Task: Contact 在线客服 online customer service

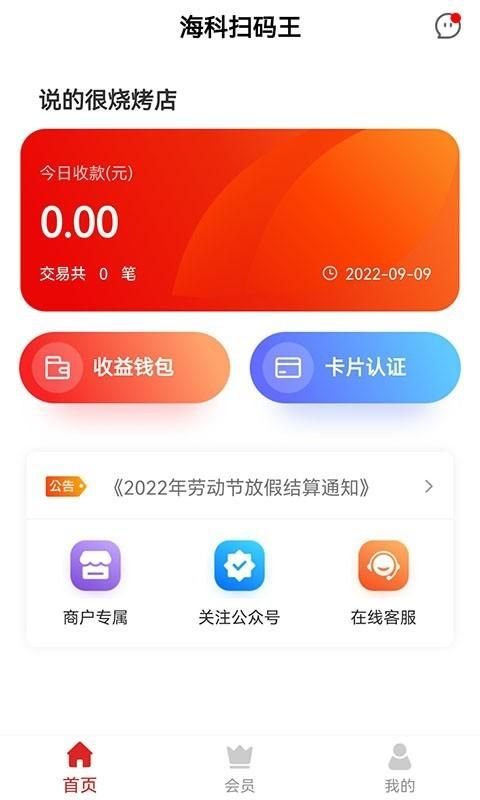Action: pyautogui.click(x=384, y=583)
